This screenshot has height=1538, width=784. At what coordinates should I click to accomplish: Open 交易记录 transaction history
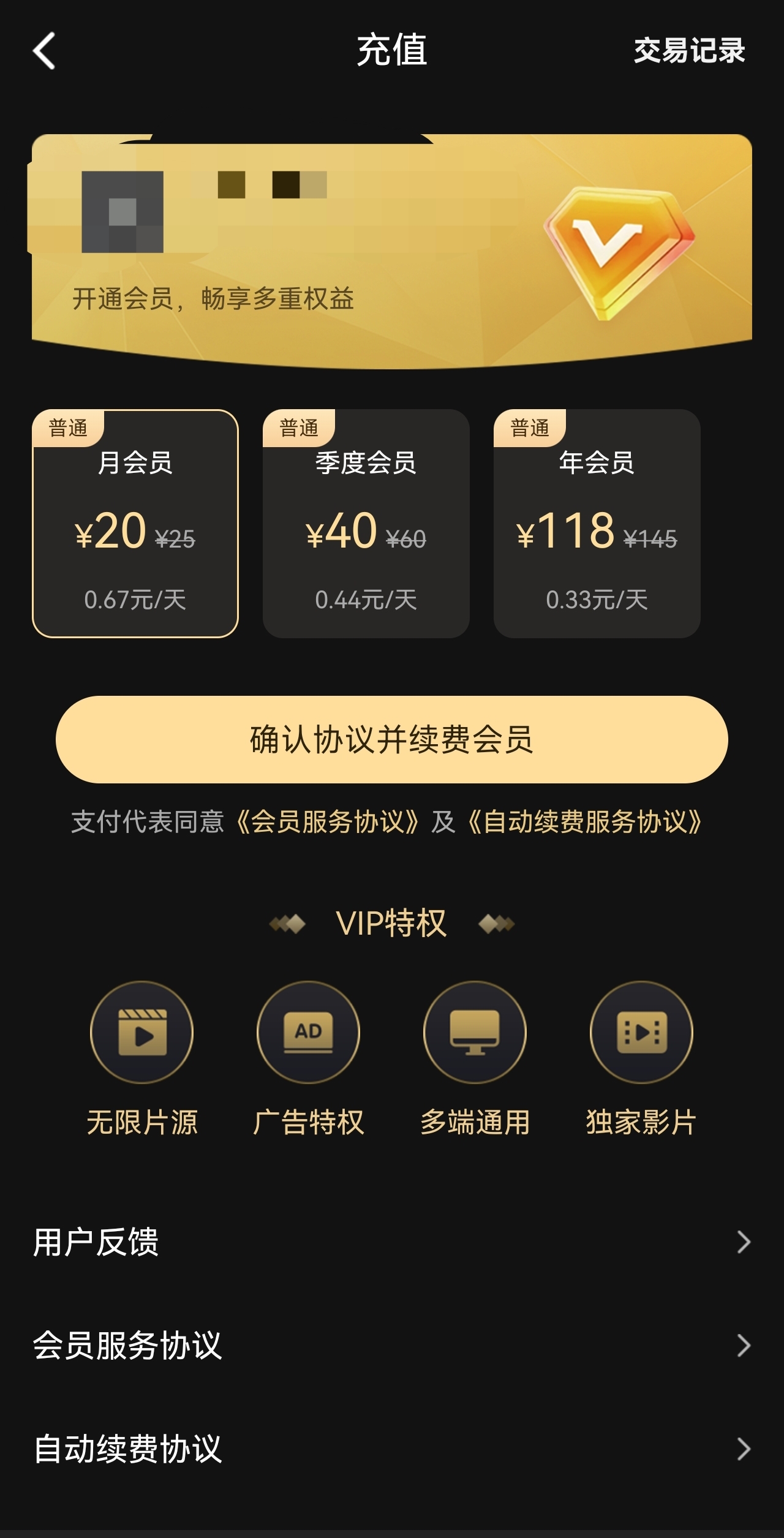(689, 50)
